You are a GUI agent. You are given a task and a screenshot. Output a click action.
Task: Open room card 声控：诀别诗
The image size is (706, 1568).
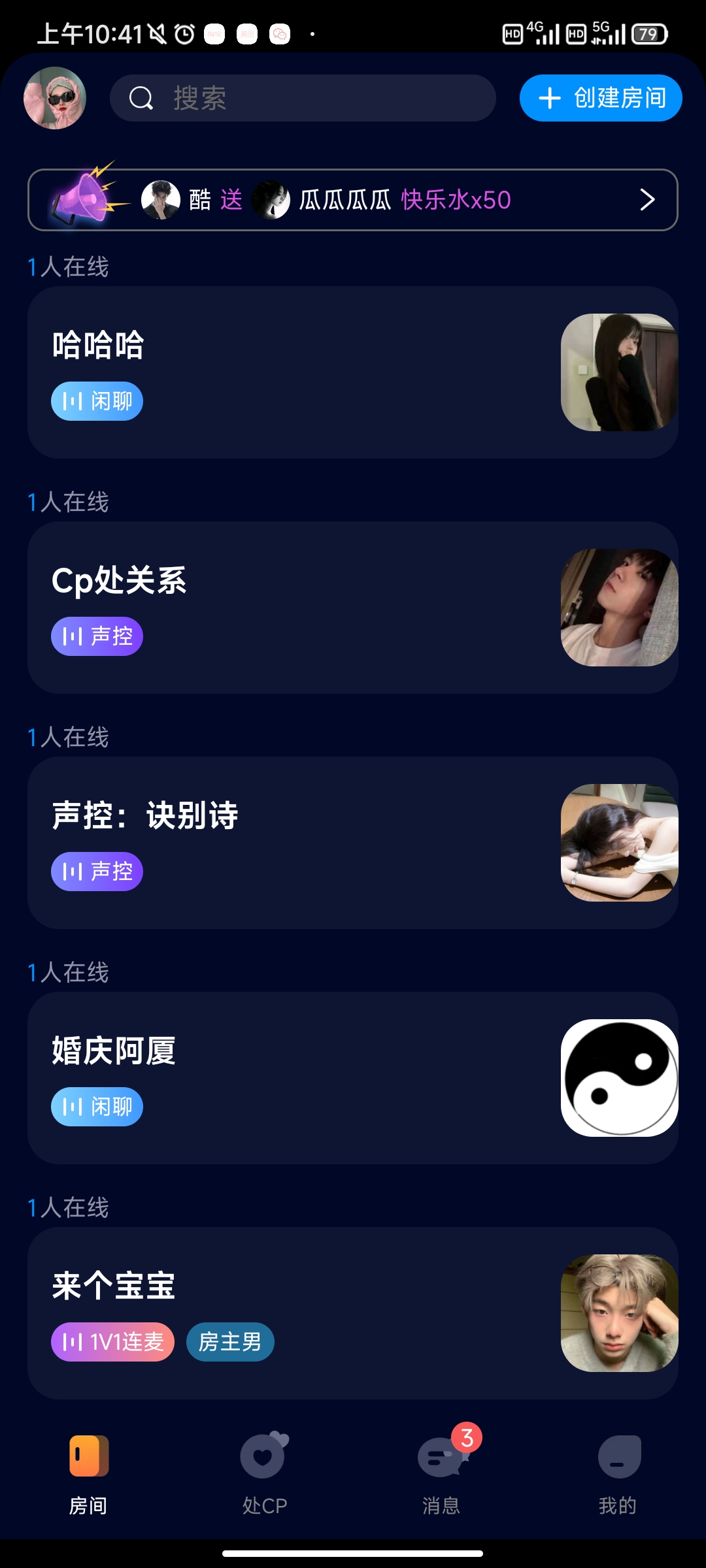point(353,841)
